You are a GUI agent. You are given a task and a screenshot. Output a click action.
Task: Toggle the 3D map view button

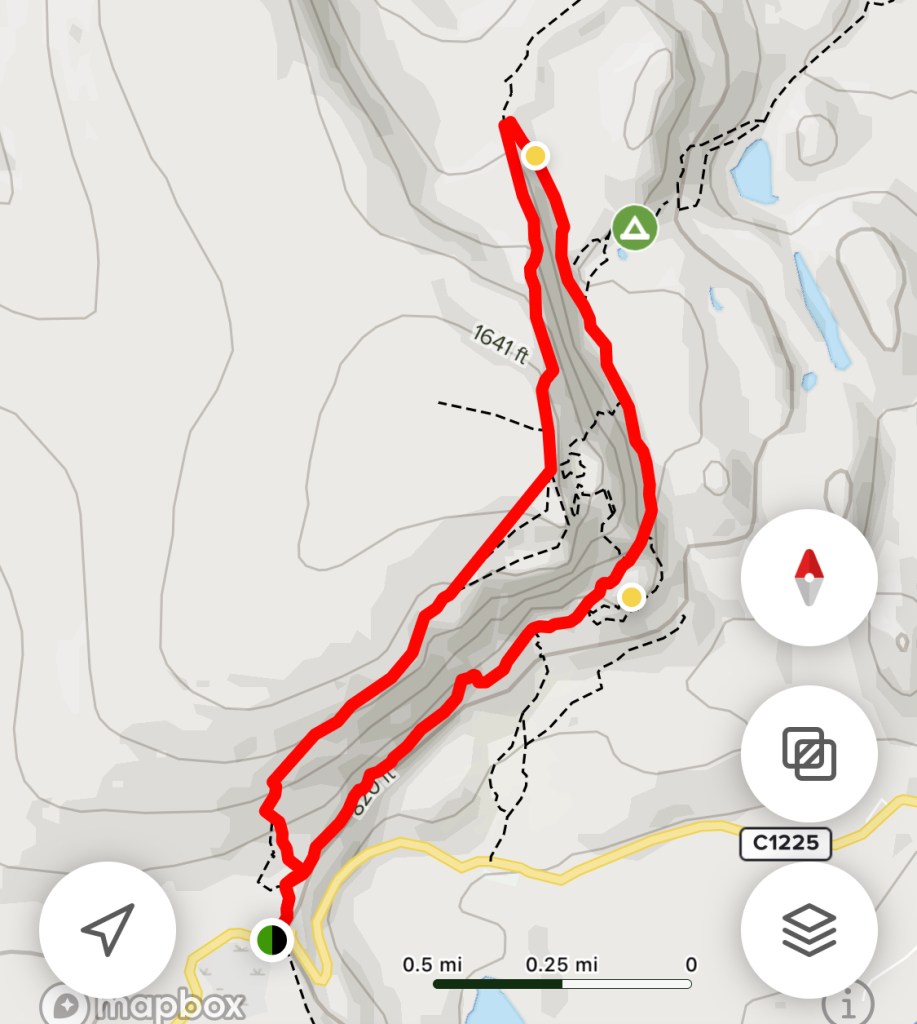(808, 754)
